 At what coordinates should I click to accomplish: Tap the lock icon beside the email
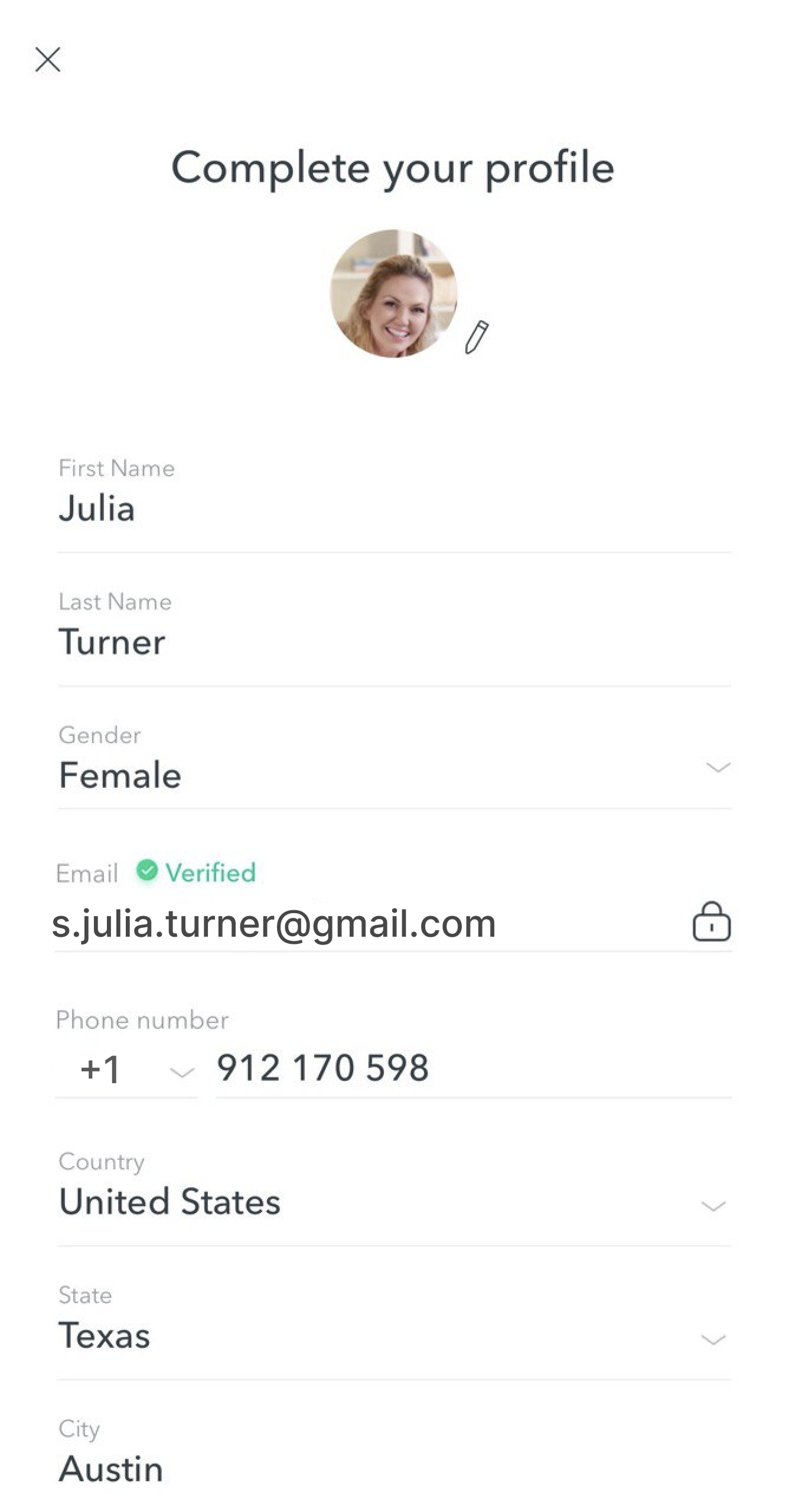point(712,921)
